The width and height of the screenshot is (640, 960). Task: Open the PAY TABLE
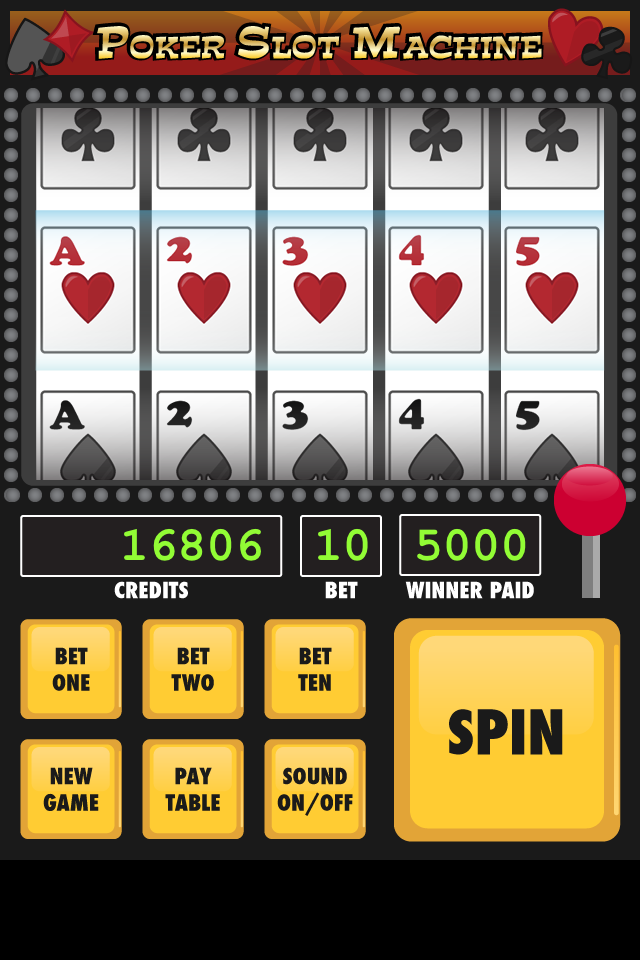193,789
